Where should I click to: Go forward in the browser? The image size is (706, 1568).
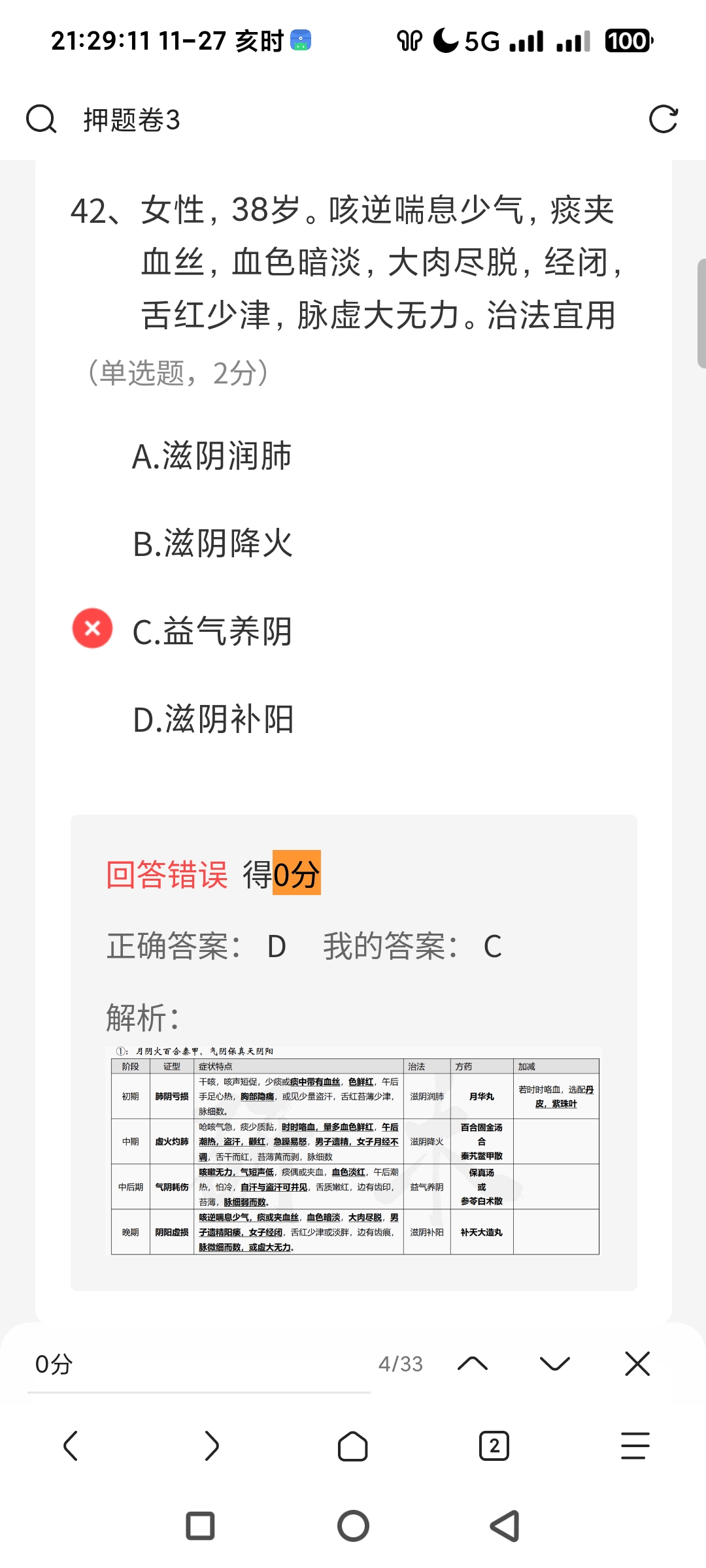211,1446
